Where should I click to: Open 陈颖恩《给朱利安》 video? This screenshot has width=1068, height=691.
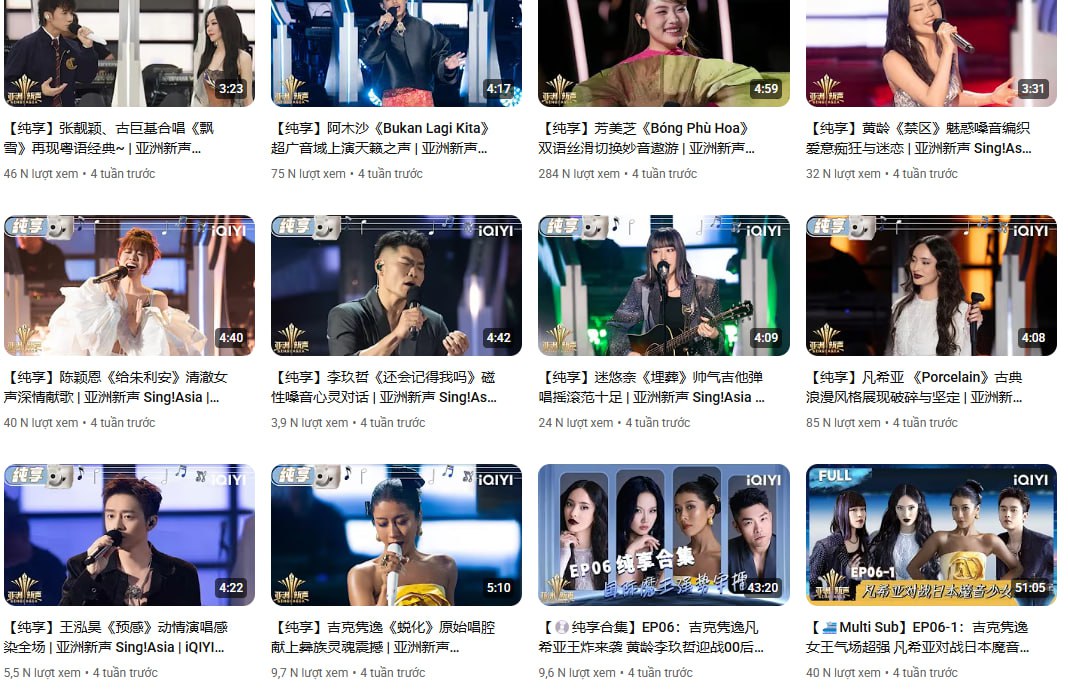pyautogui.click(x=129, y=285)
